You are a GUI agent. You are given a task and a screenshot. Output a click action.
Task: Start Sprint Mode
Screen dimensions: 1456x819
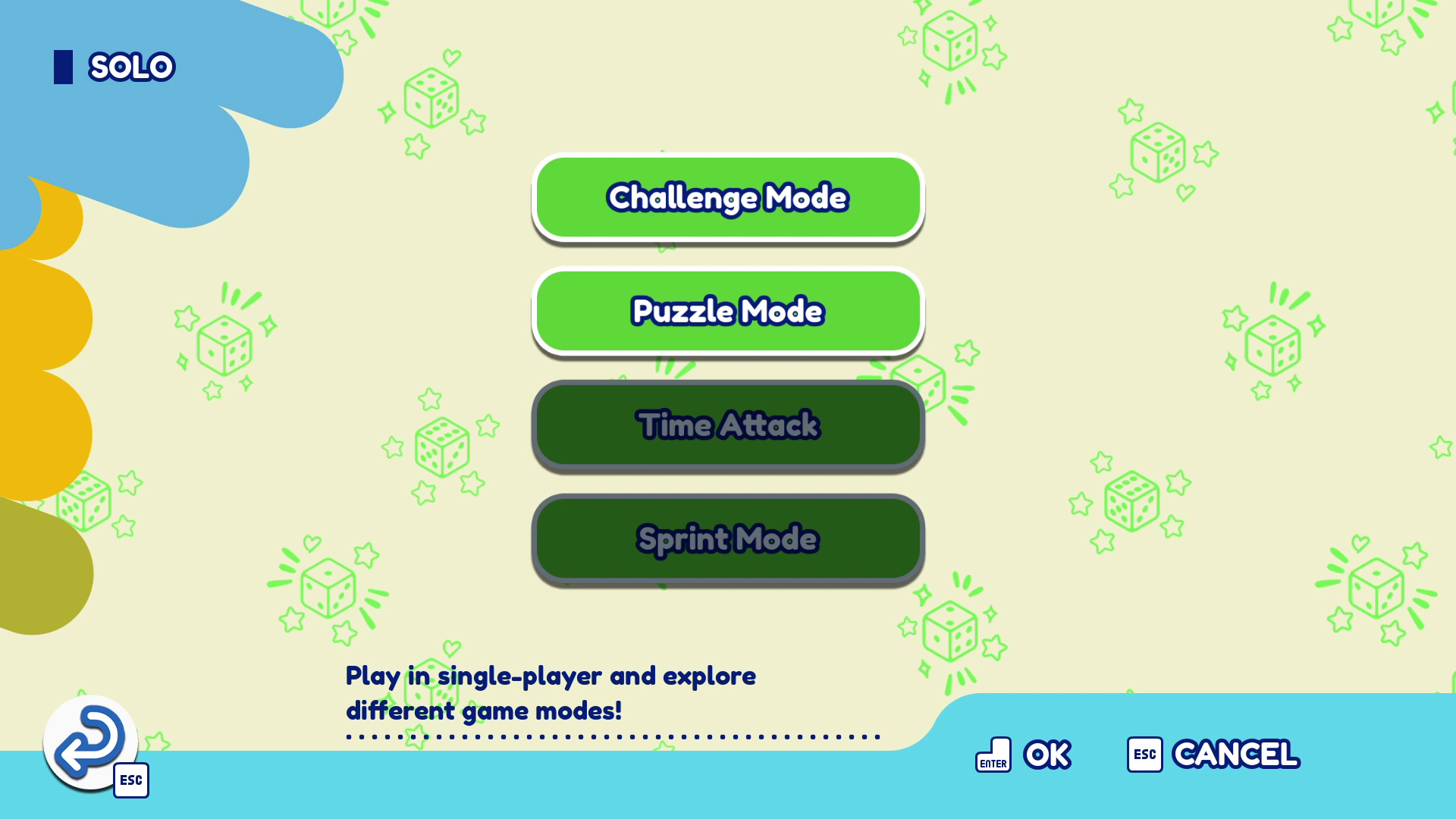[728, 538]
